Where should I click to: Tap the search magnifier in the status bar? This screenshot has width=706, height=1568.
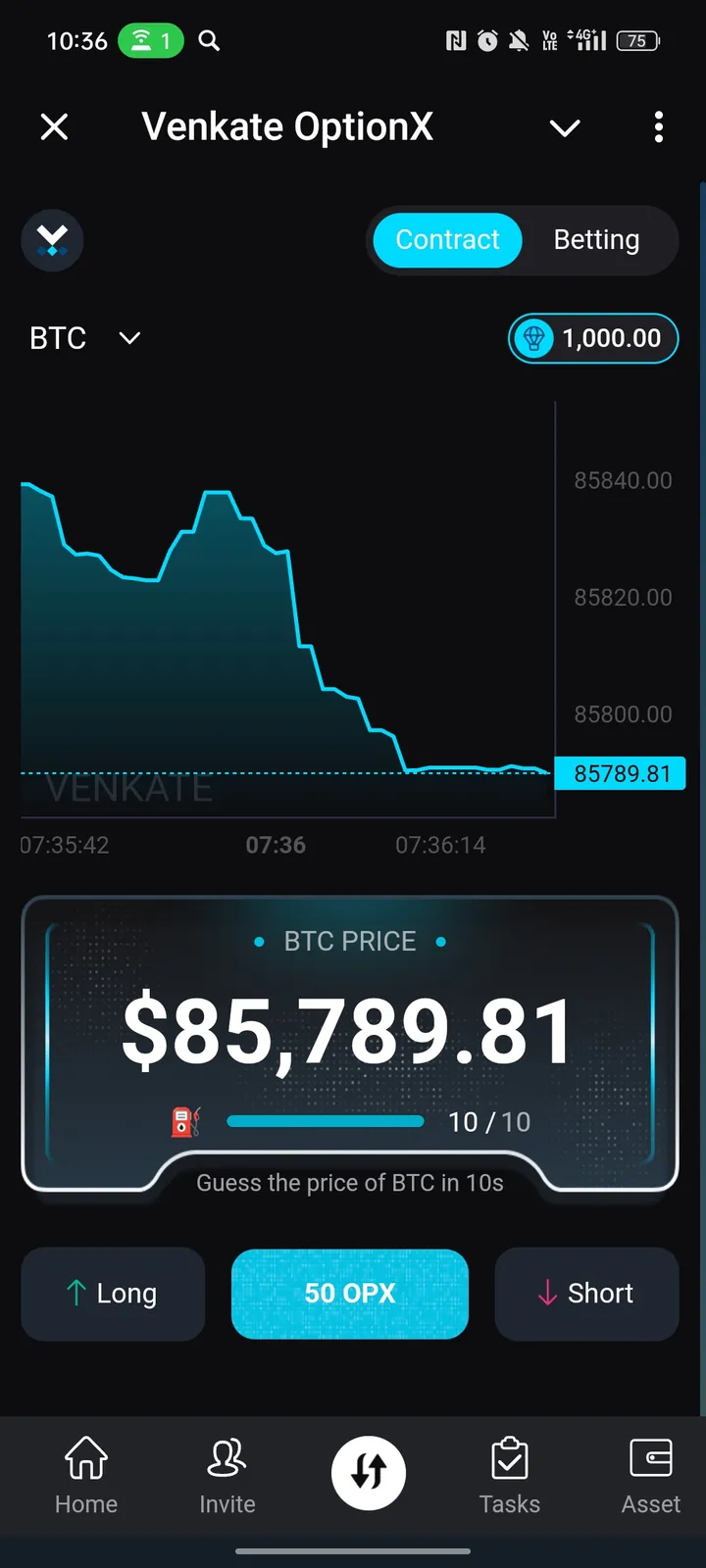tap(208, 41)
